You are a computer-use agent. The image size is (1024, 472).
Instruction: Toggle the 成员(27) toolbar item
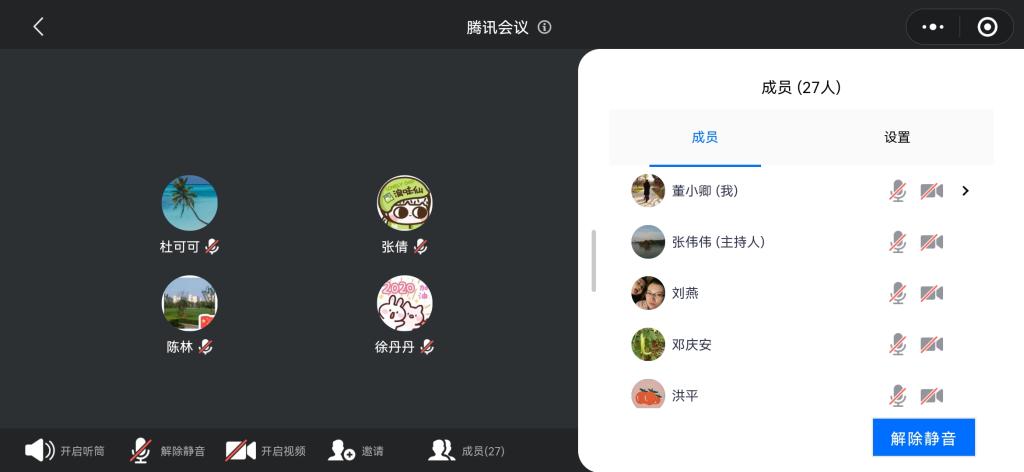tap(467, 451)
